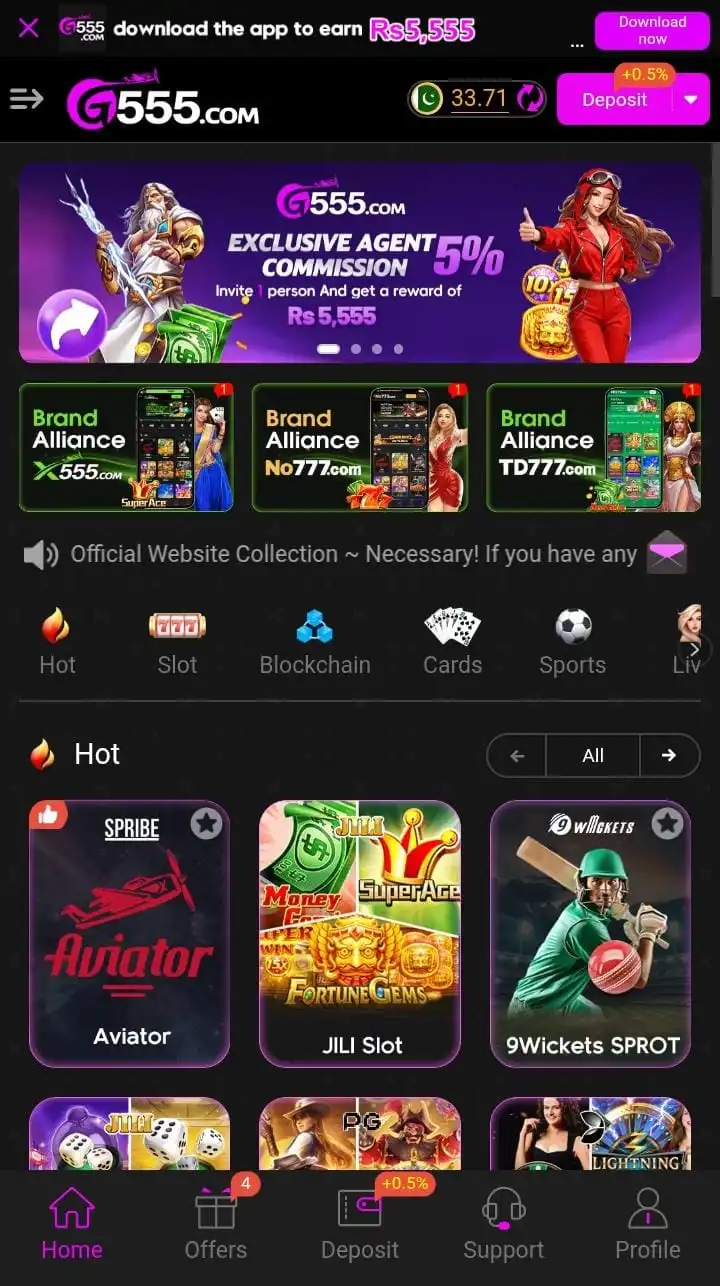Image resolution: width=720 pixels, height=1286 pixels.
Task: Open the messages envelope icon
Action: [667, 553]
